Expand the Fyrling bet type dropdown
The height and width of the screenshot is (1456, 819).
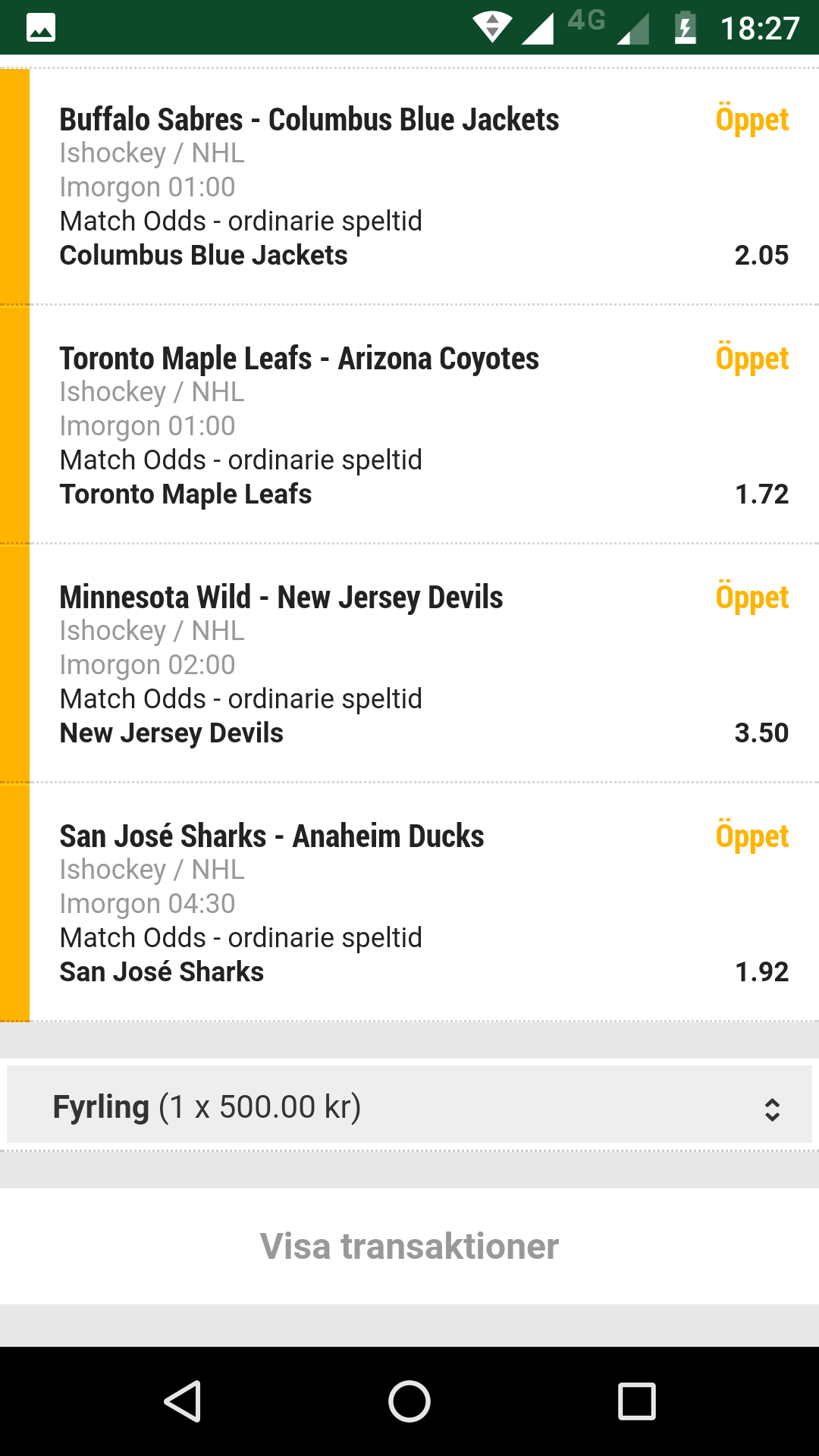(x=409, y=1107)
